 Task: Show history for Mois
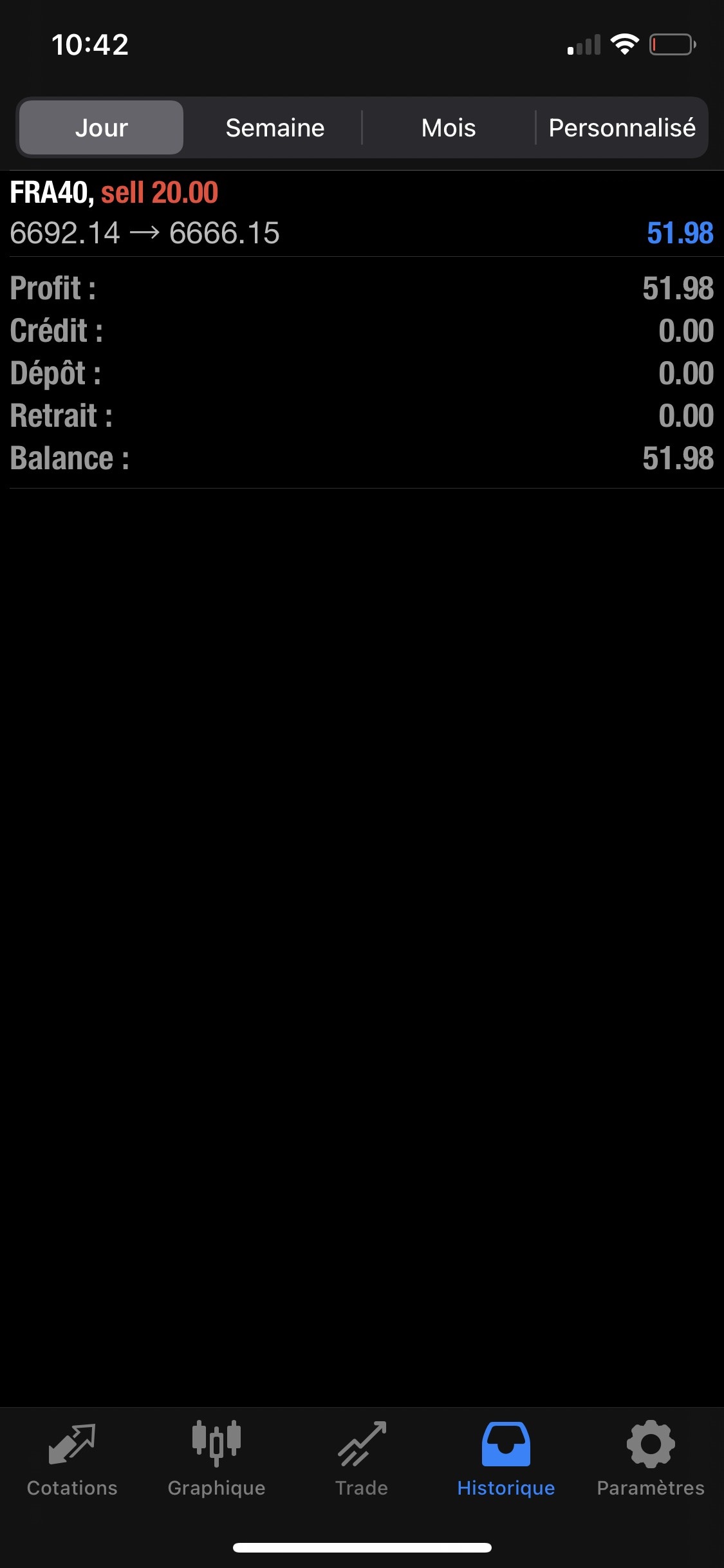point(449,127)
